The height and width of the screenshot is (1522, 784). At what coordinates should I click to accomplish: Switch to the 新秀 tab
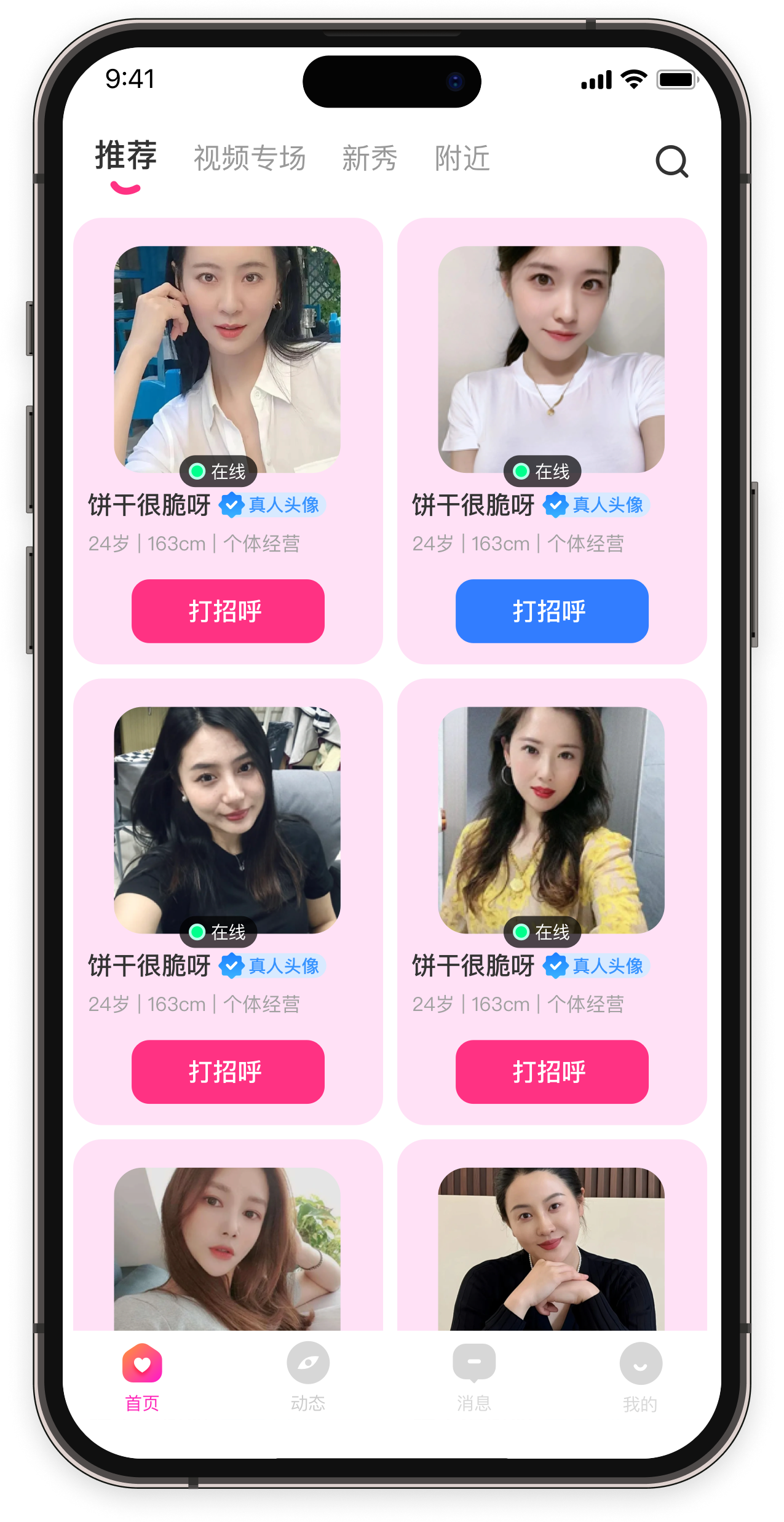tap(370, 159)
